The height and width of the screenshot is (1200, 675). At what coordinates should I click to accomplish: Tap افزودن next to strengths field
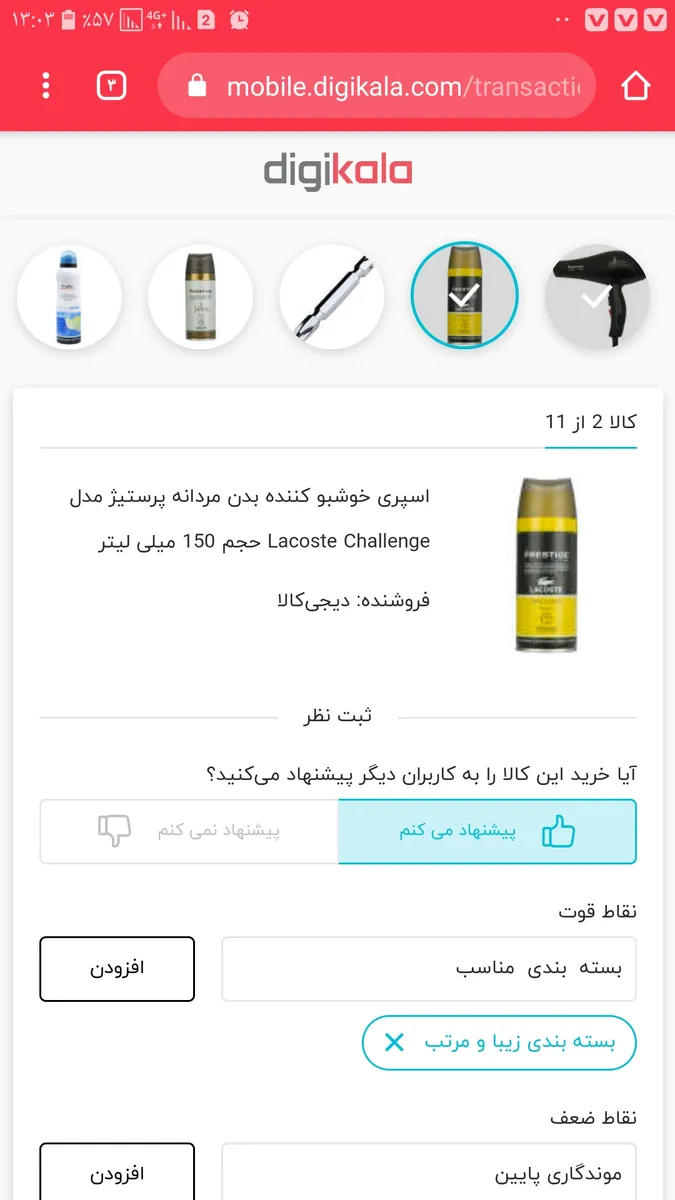pyautogui.click(x=117, y=969)
